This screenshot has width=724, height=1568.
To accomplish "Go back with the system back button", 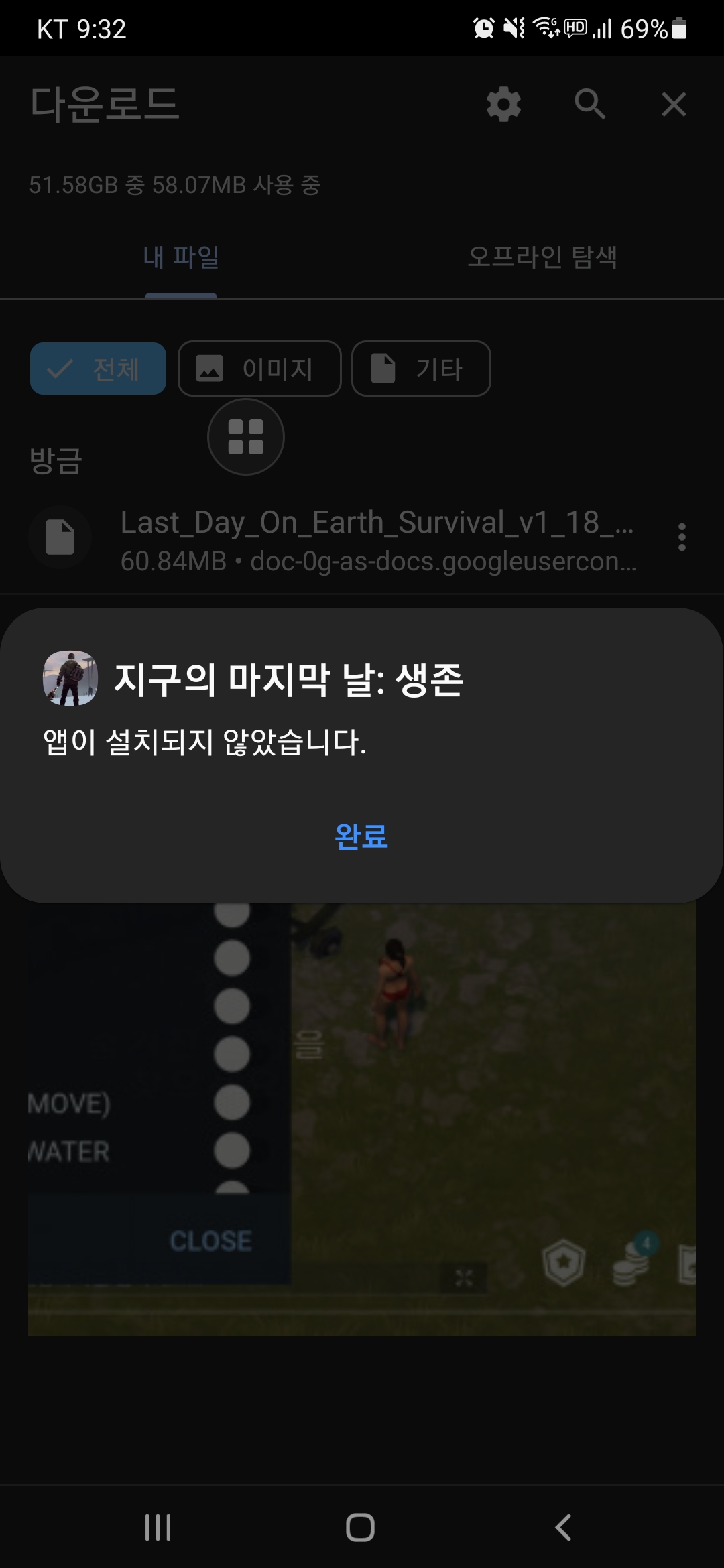I will (x=564, y=1527).
